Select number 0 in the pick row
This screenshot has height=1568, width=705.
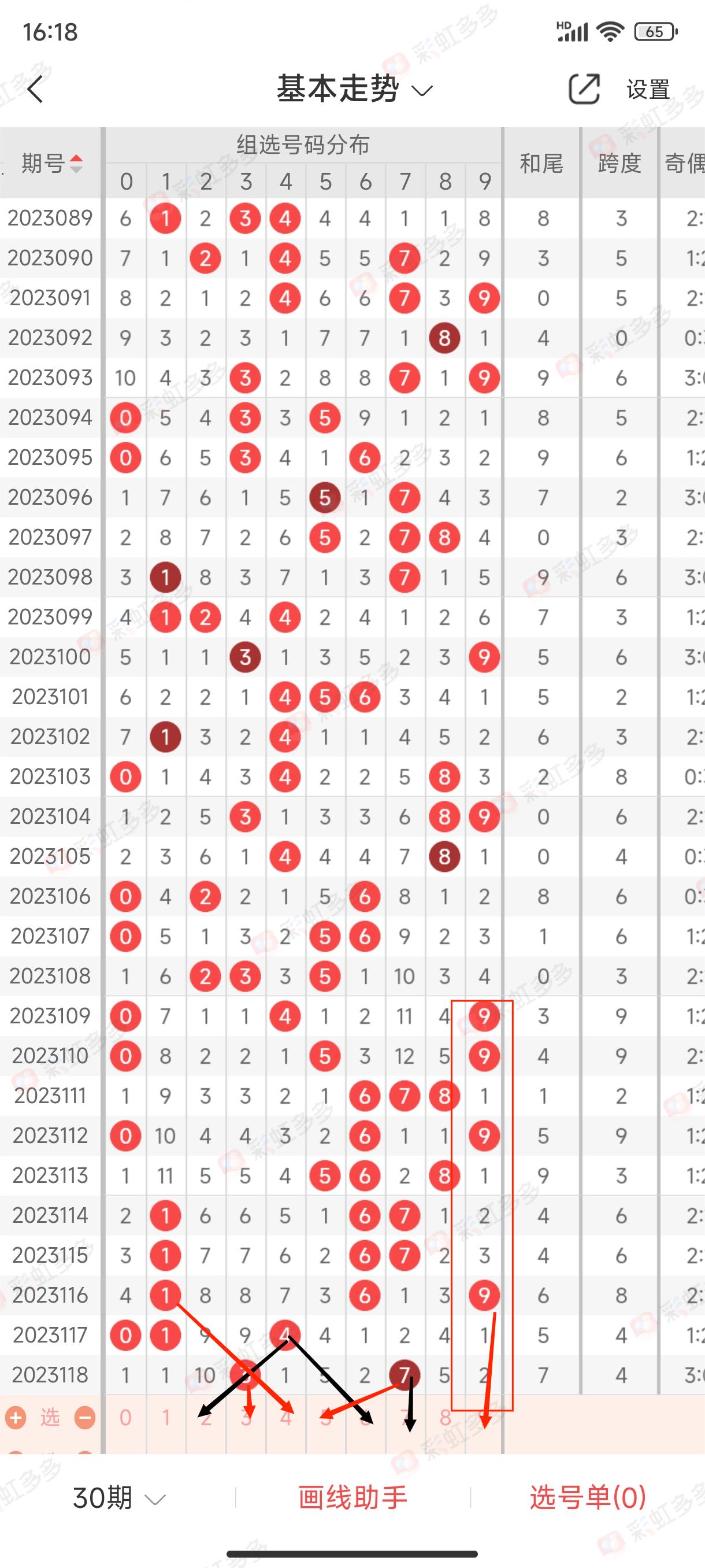(125, 1418)
